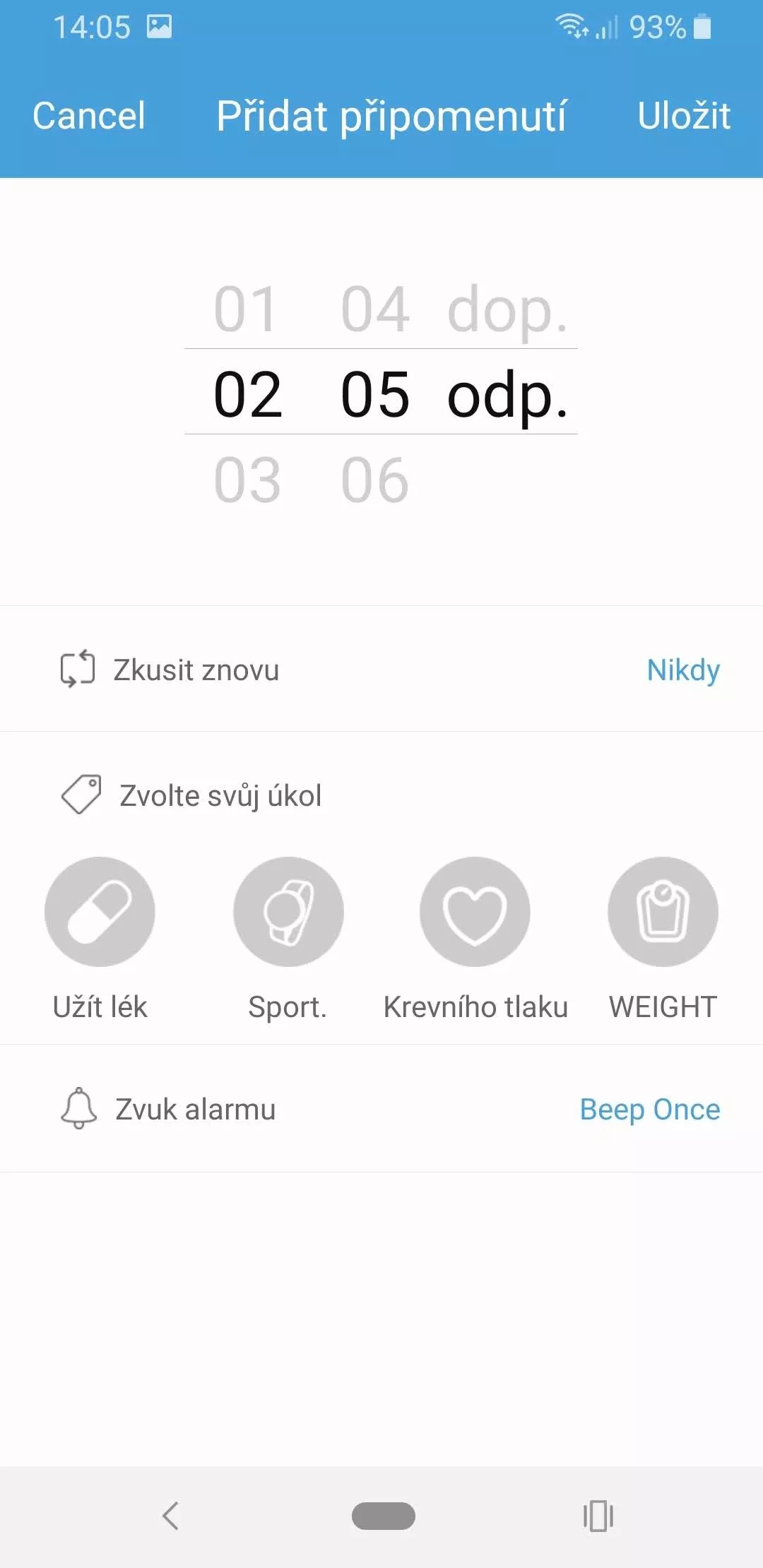Open Zvuk alarmu sound options

click(381, 1109)
